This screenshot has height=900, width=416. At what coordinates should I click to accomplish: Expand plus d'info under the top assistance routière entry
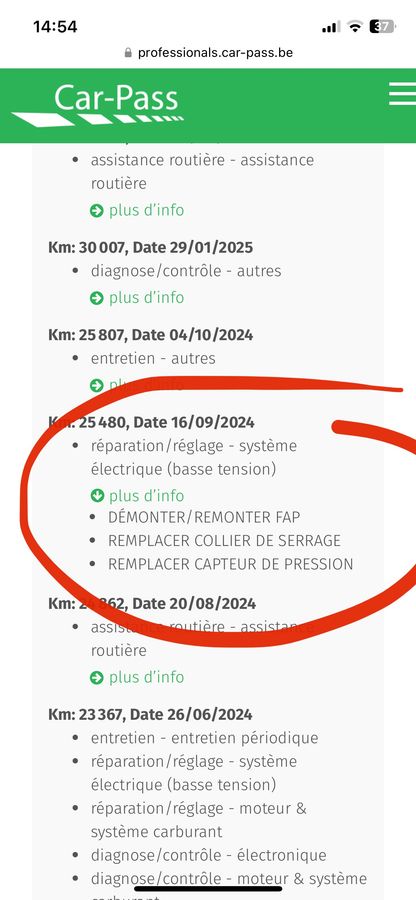pyautogui.click(x=137, y=210)
